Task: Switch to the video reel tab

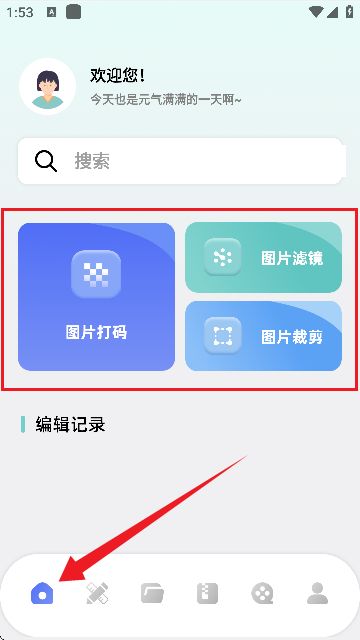Action: click(x=262, y=593)
